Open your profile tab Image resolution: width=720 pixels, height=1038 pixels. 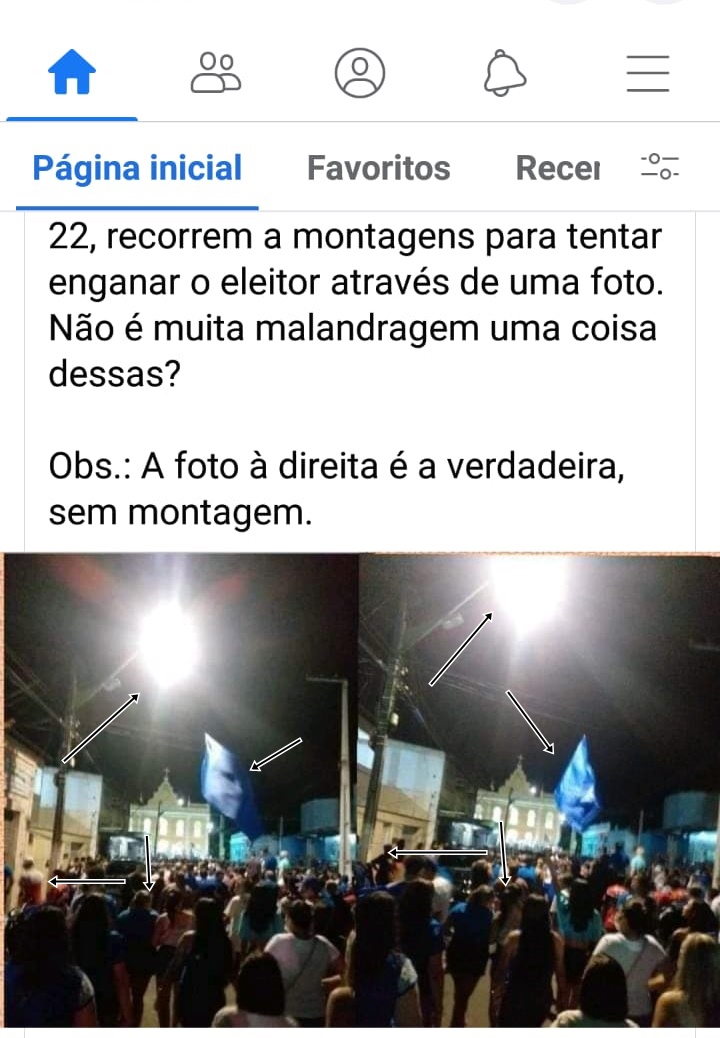[x=360, y=73]
